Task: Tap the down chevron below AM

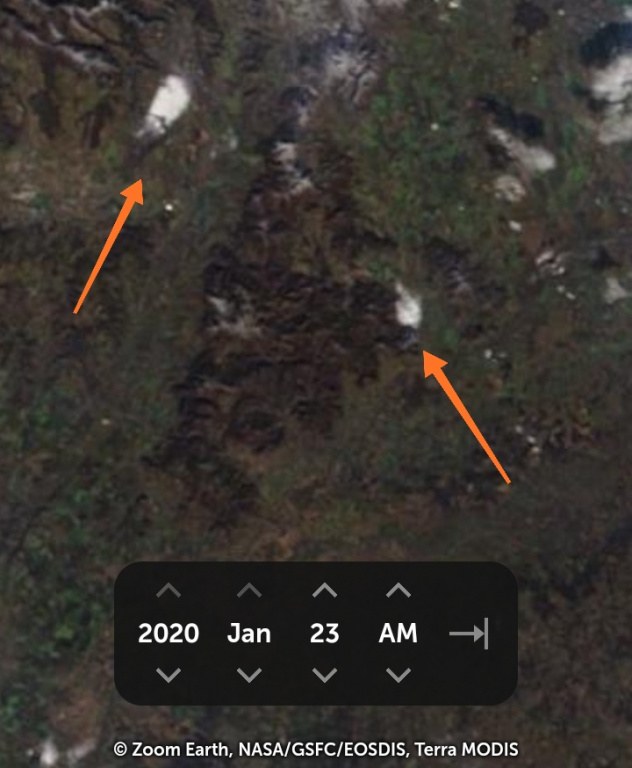Action: click(x=398, y=675)
